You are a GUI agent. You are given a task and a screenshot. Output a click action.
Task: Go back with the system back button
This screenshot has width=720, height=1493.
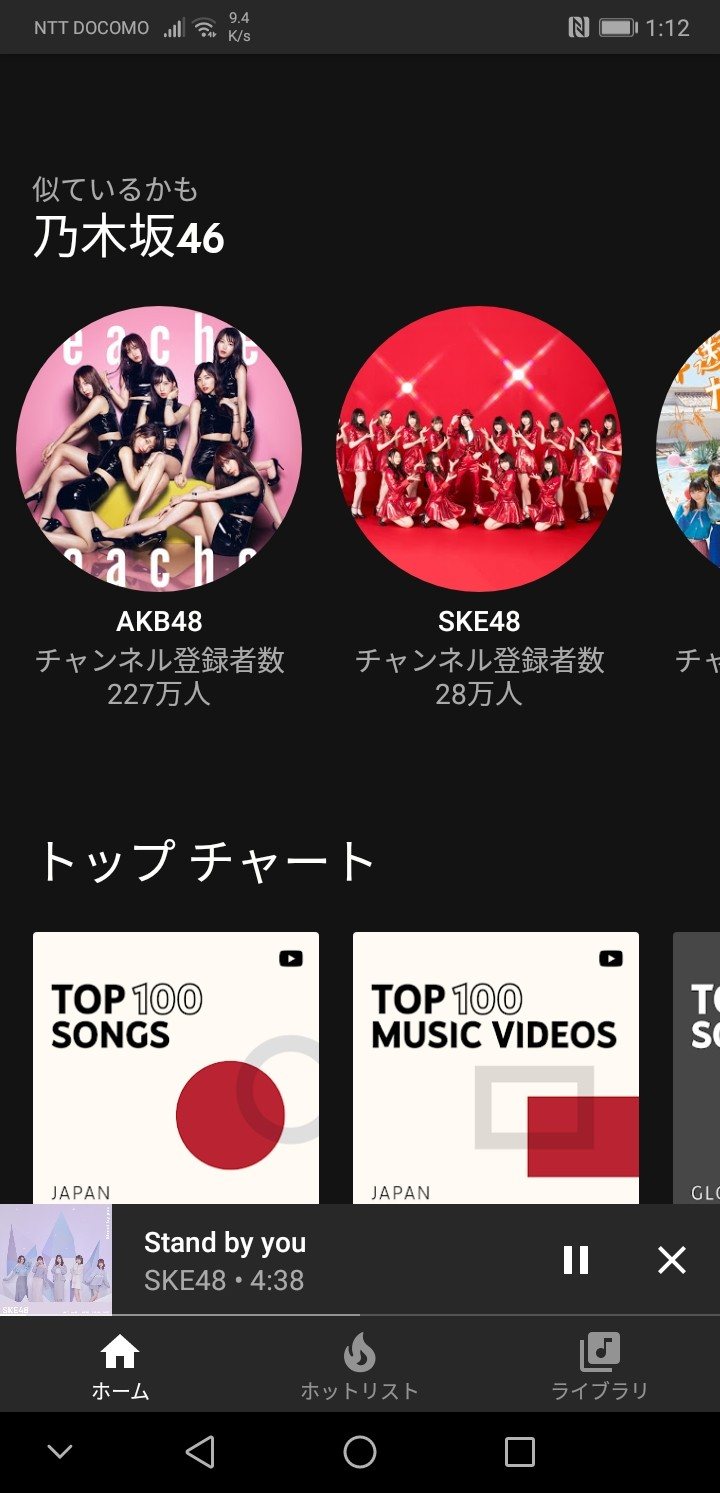pos(200,1452)
